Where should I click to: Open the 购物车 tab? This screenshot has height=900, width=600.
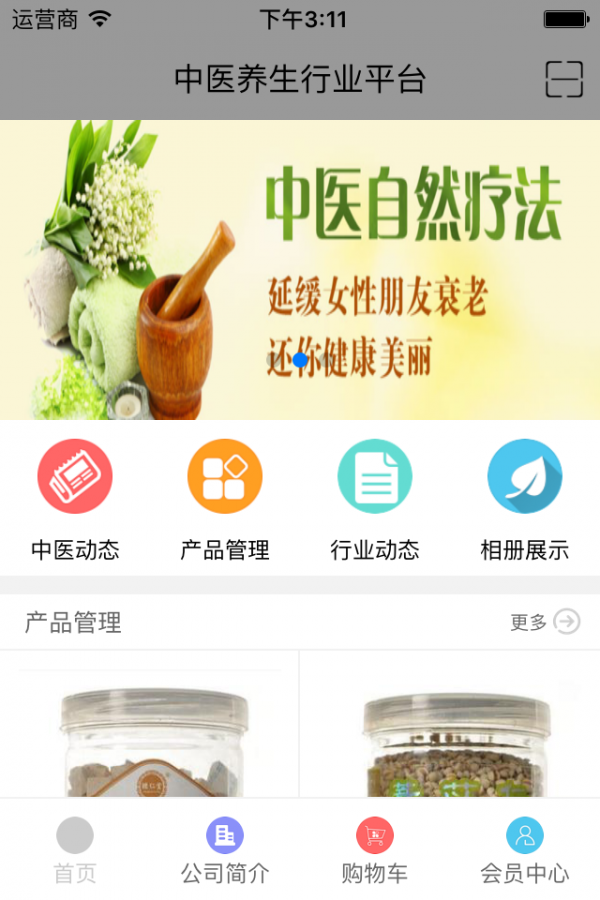click(375, 850)
